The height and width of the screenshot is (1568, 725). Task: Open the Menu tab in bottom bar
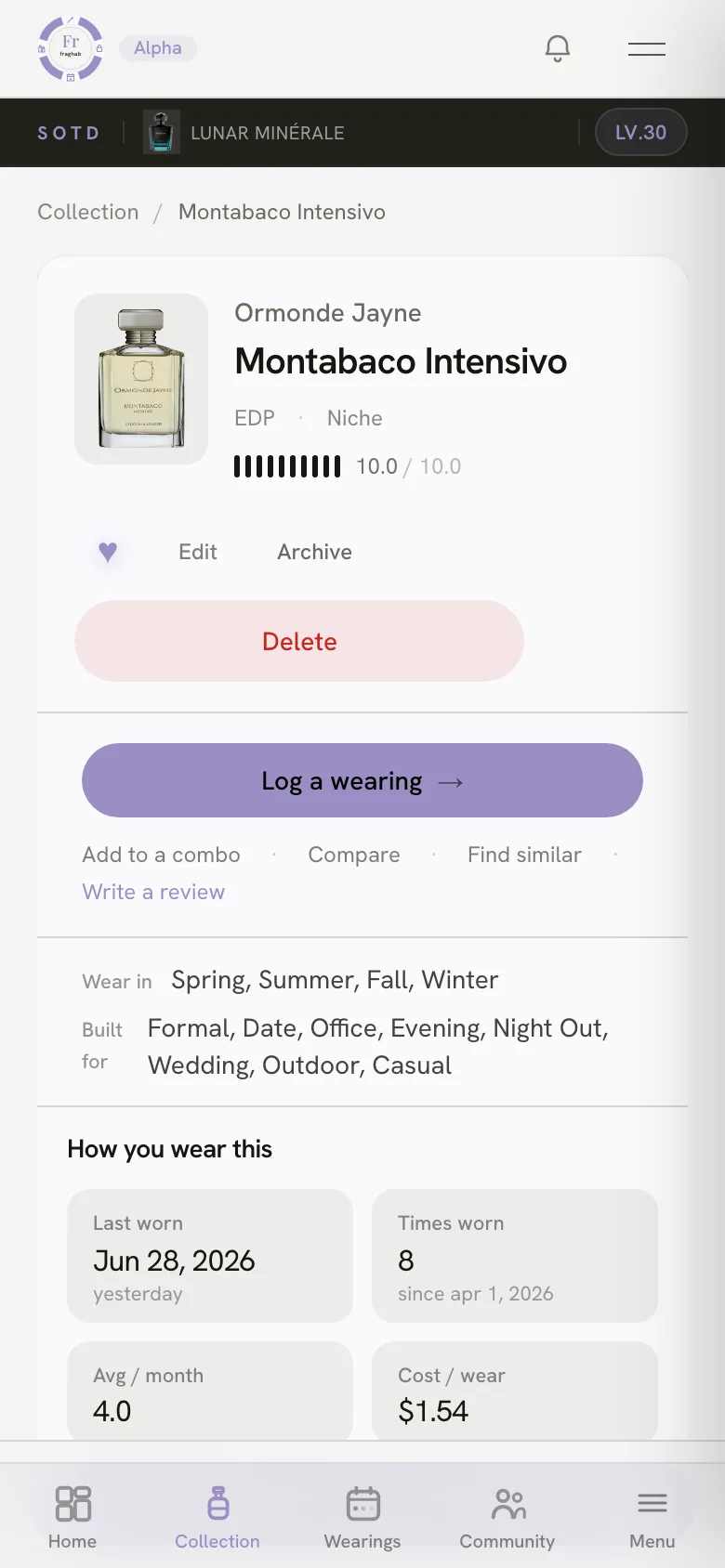652,1516
